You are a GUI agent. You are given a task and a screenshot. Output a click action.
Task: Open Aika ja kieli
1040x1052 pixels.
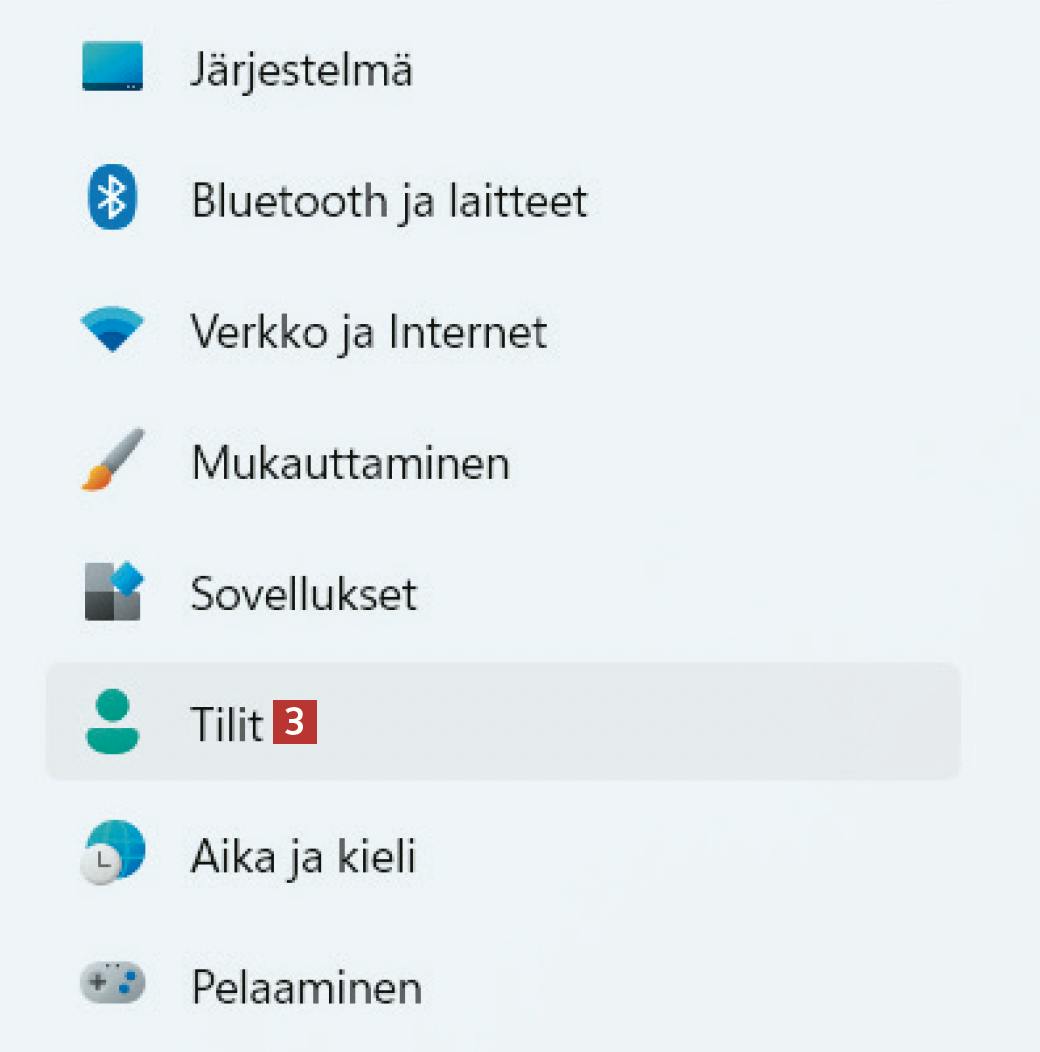coord(302,856)
